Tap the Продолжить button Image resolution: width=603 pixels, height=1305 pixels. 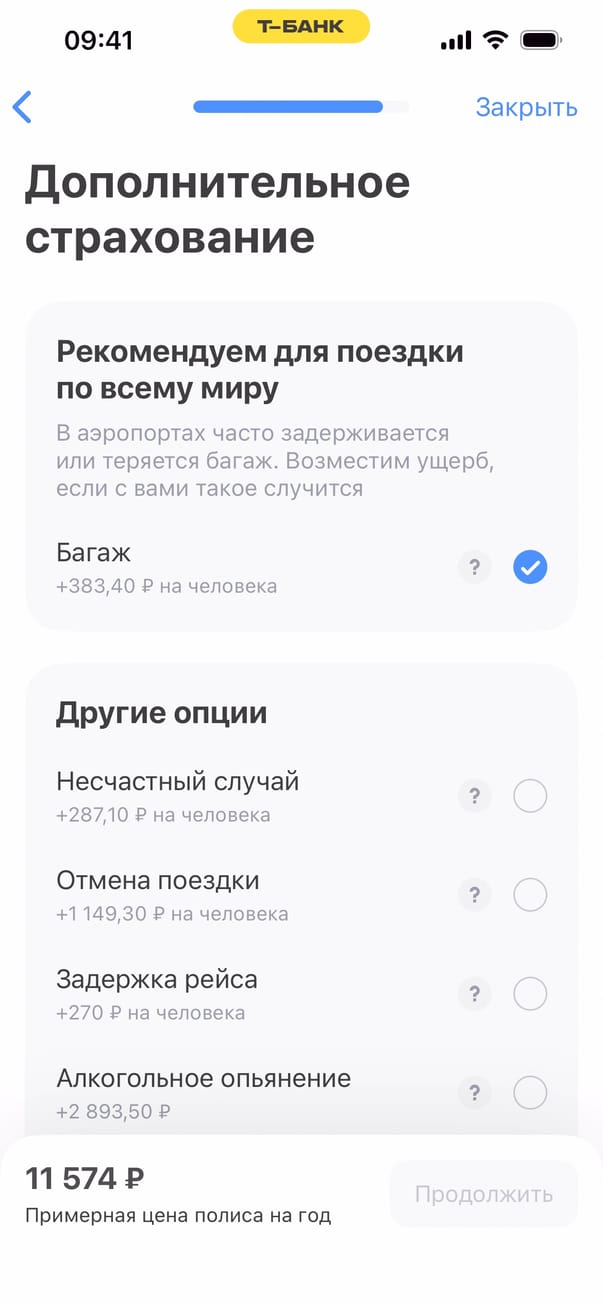coord(484,1194)
